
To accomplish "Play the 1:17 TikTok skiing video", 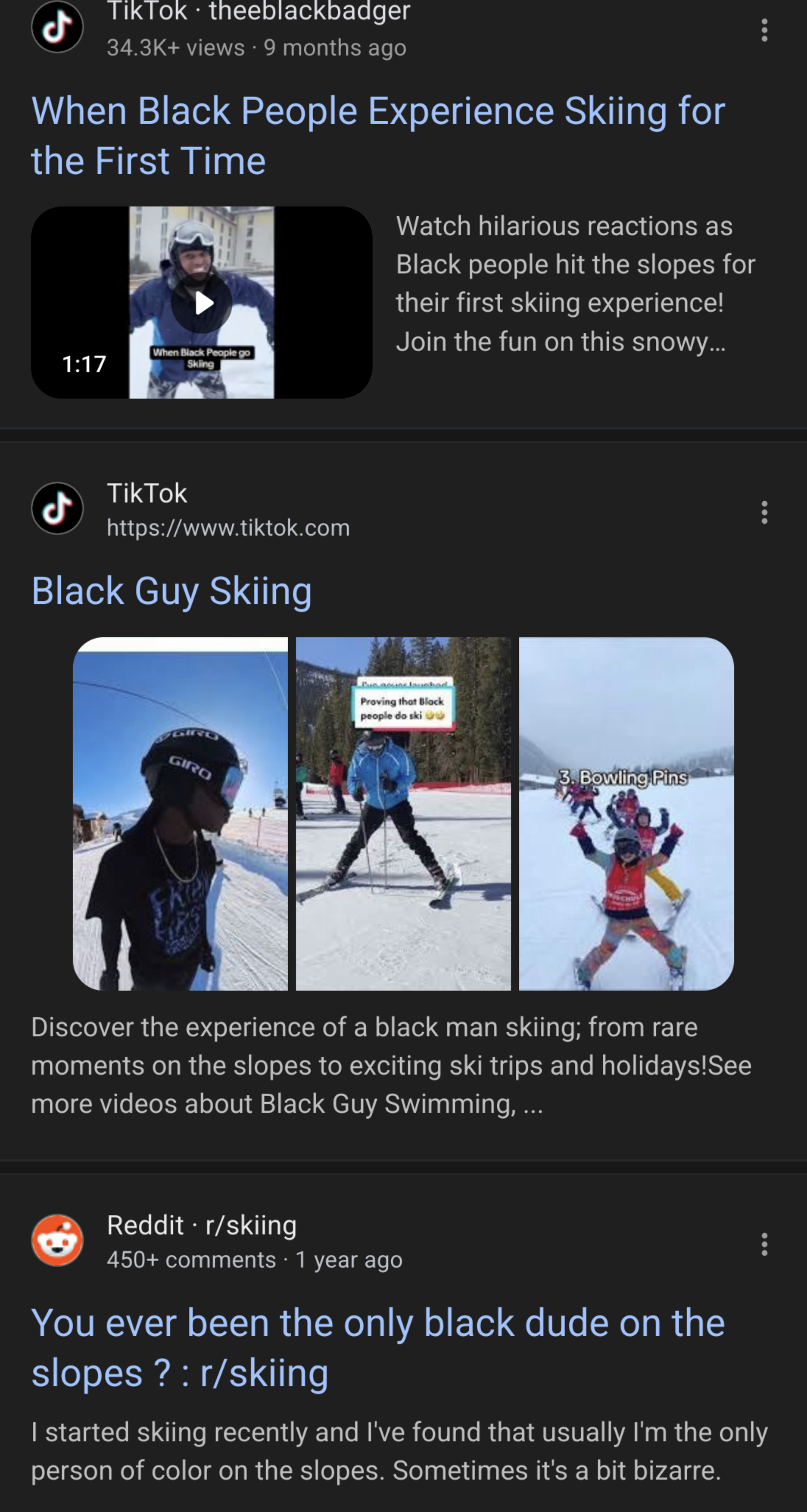I will (201, 302).
